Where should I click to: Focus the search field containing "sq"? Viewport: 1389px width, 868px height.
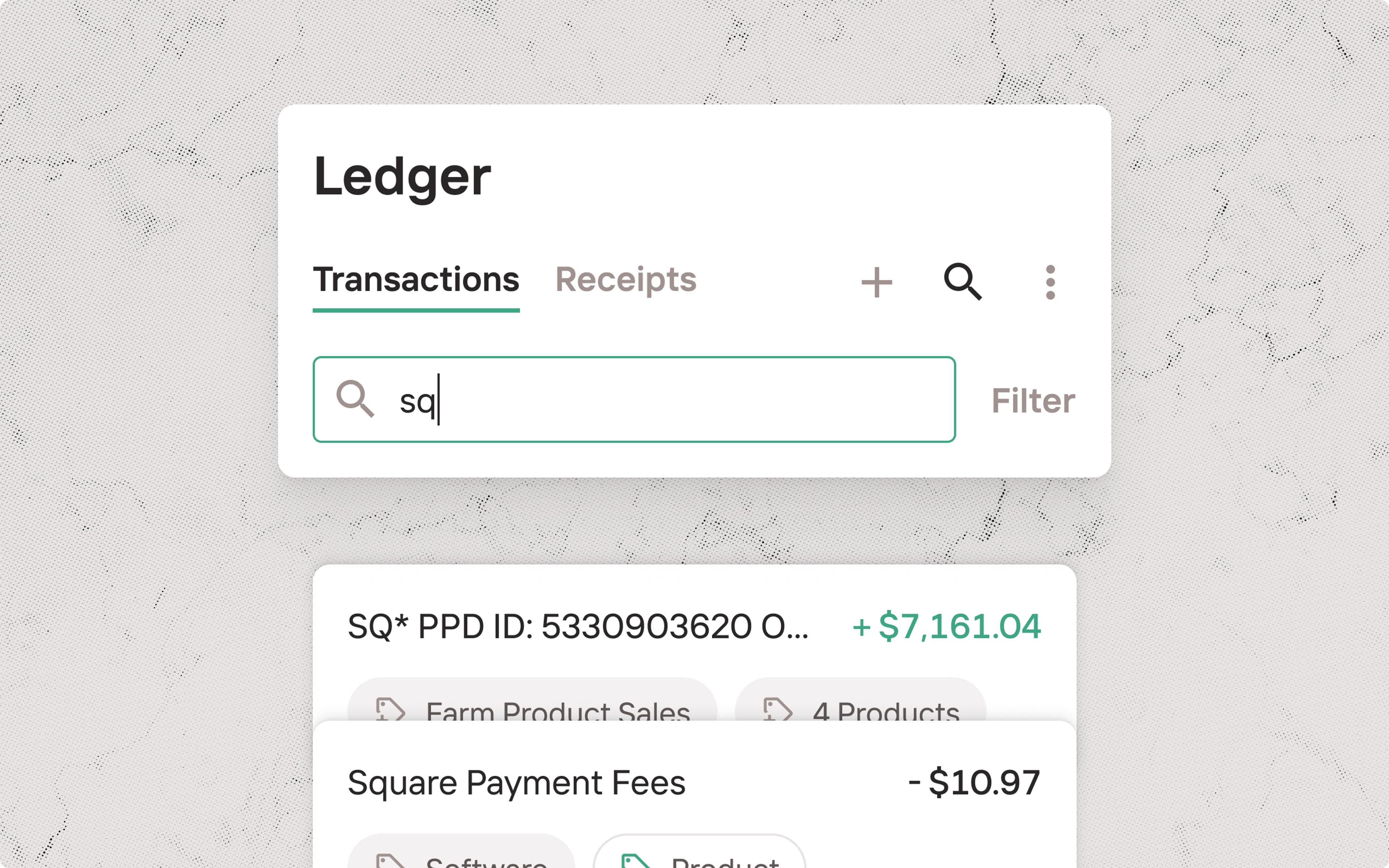point(660,400)
